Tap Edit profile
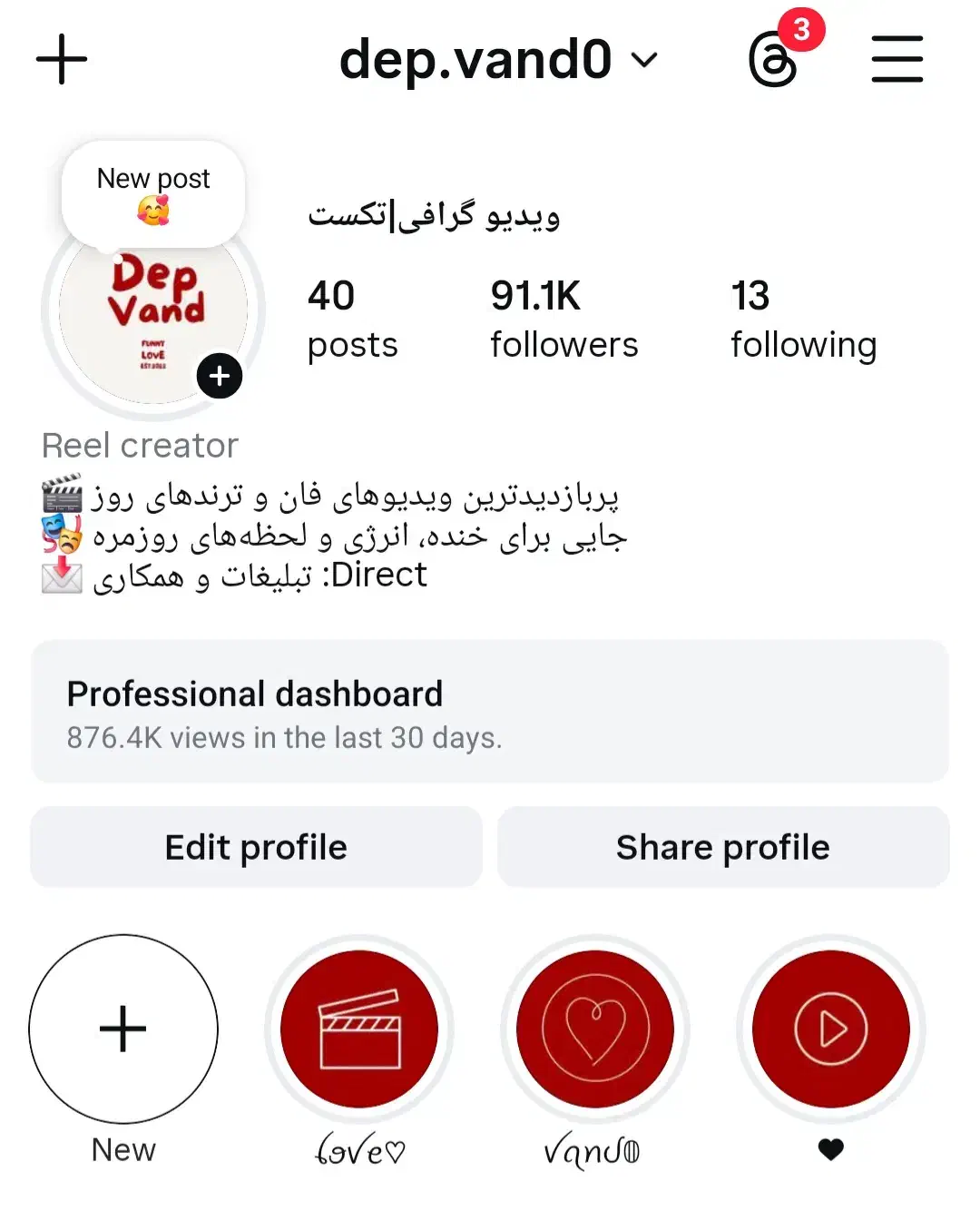The height and width of the screenshot is (1211, 980). 256,847
